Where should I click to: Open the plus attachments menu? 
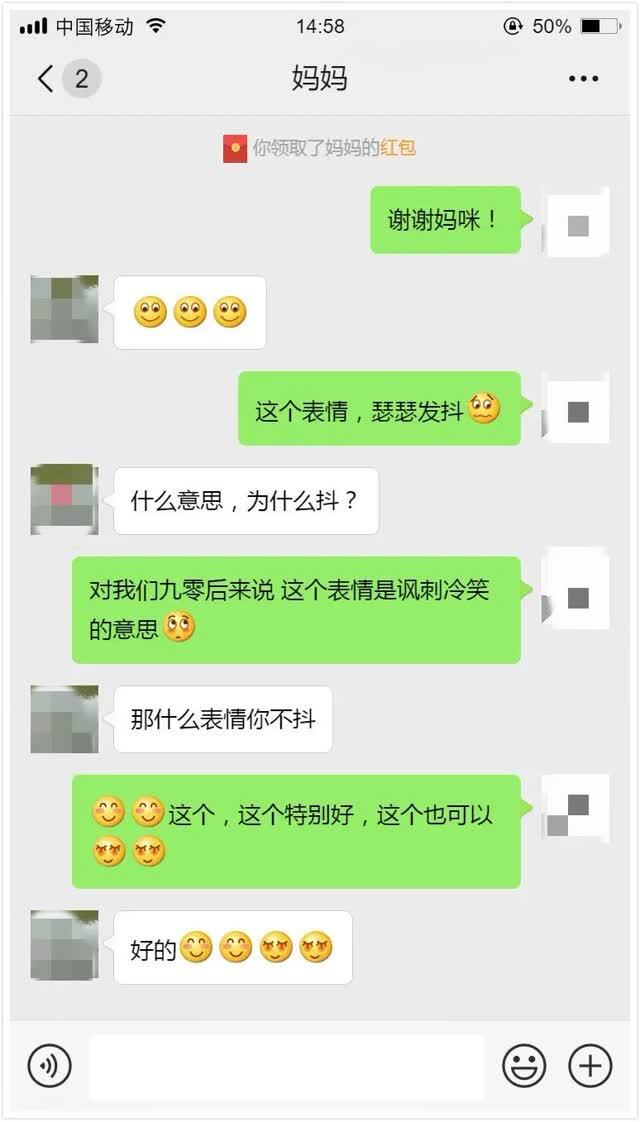coord(590,1065)
